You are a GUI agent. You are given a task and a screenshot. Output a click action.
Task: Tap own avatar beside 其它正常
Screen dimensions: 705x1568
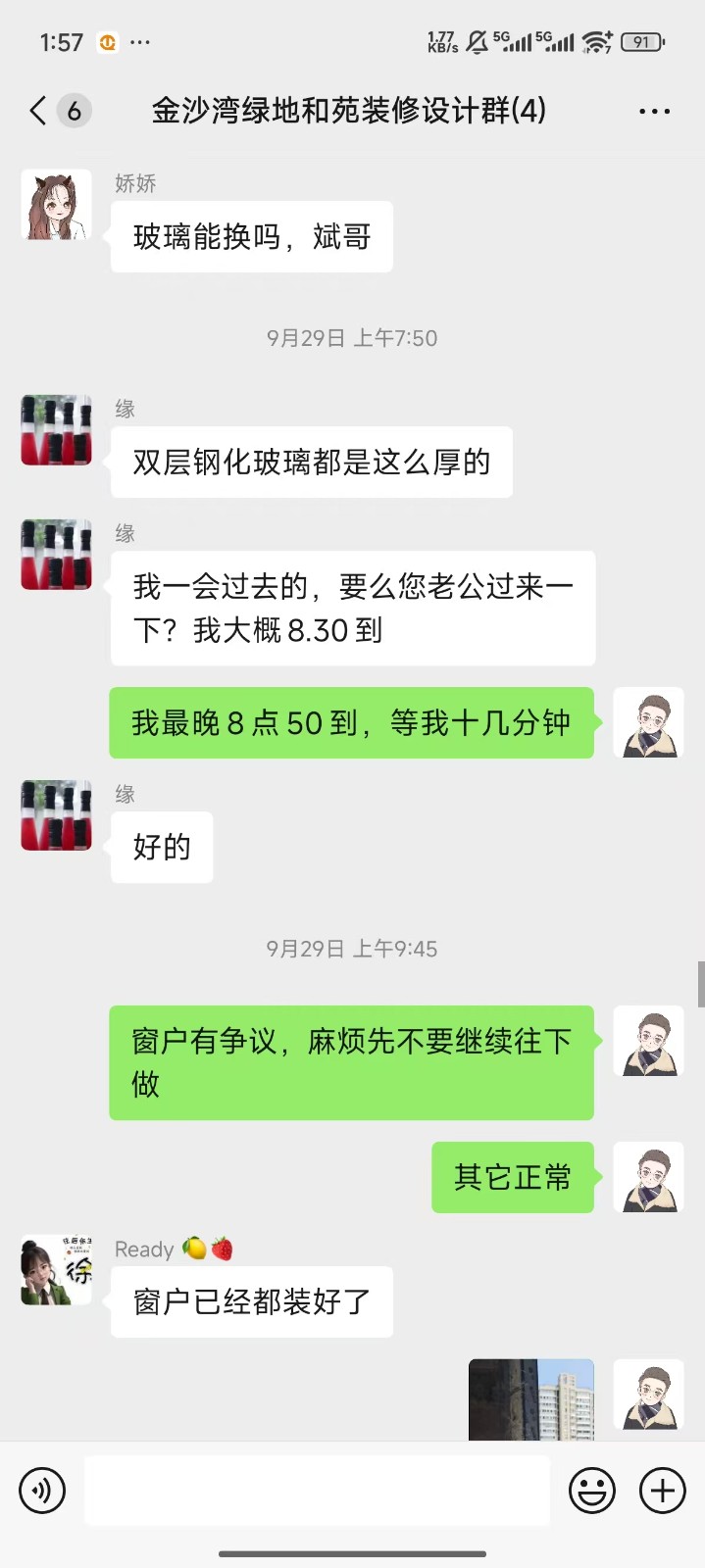click(x=648, y=1177)
